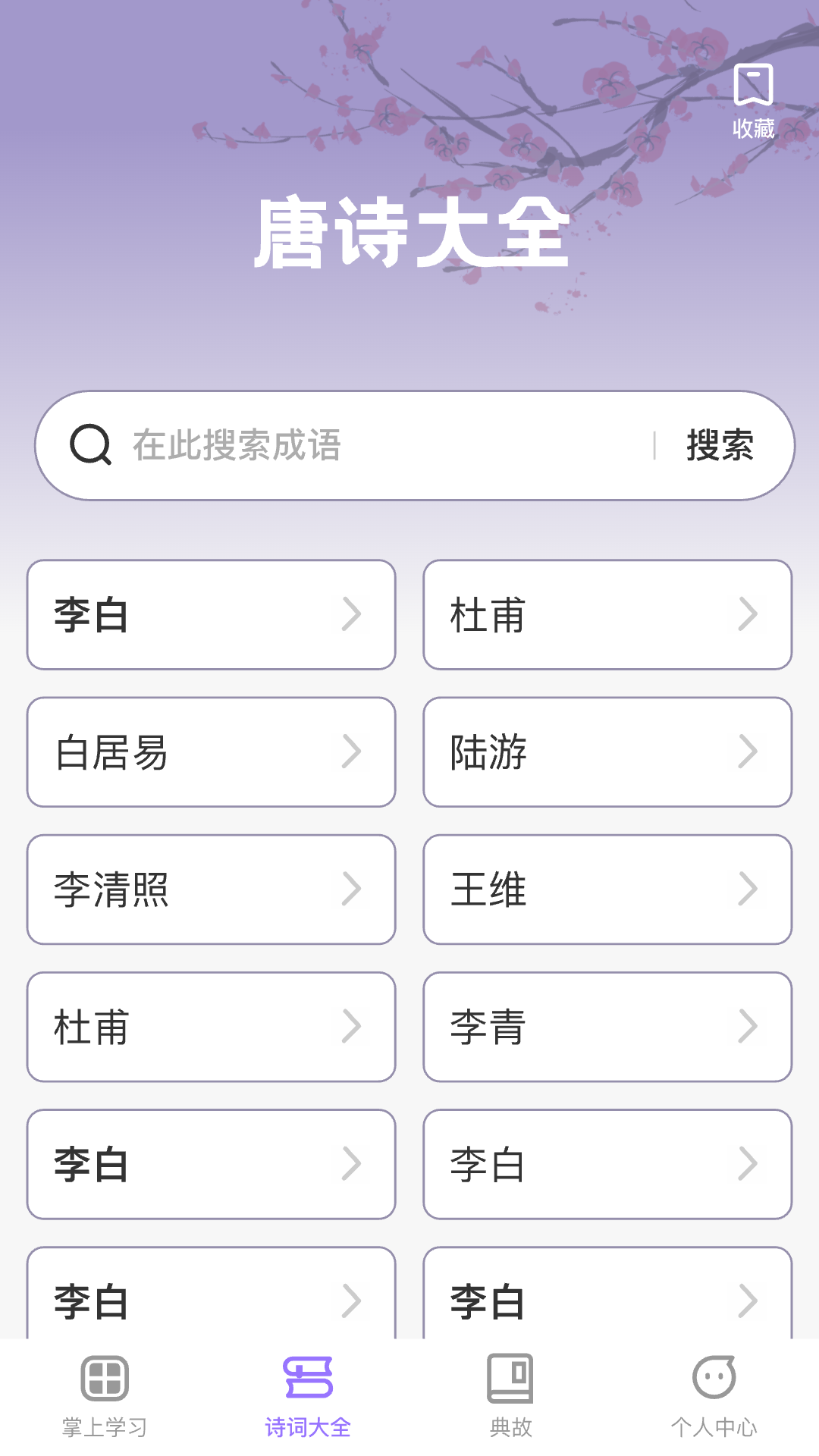The height and width of the screenshot is (1456, 819).
Task: Click the bookmark symbol above 收藏 label
Action: (754, 86)
